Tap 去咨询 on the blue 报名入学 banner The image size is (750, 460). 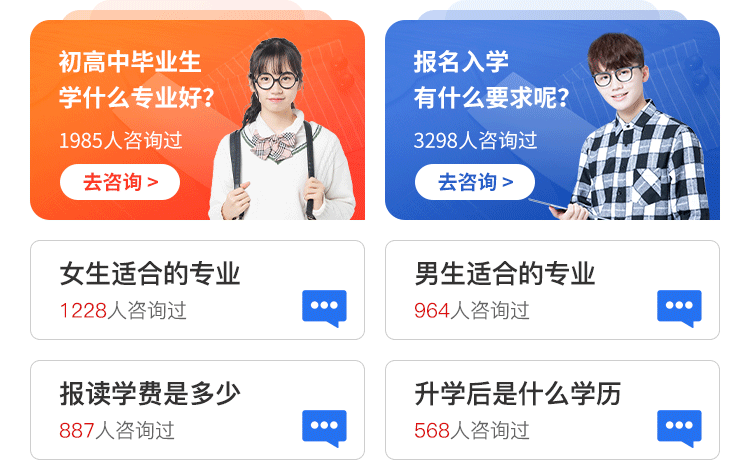coord(475,182)
